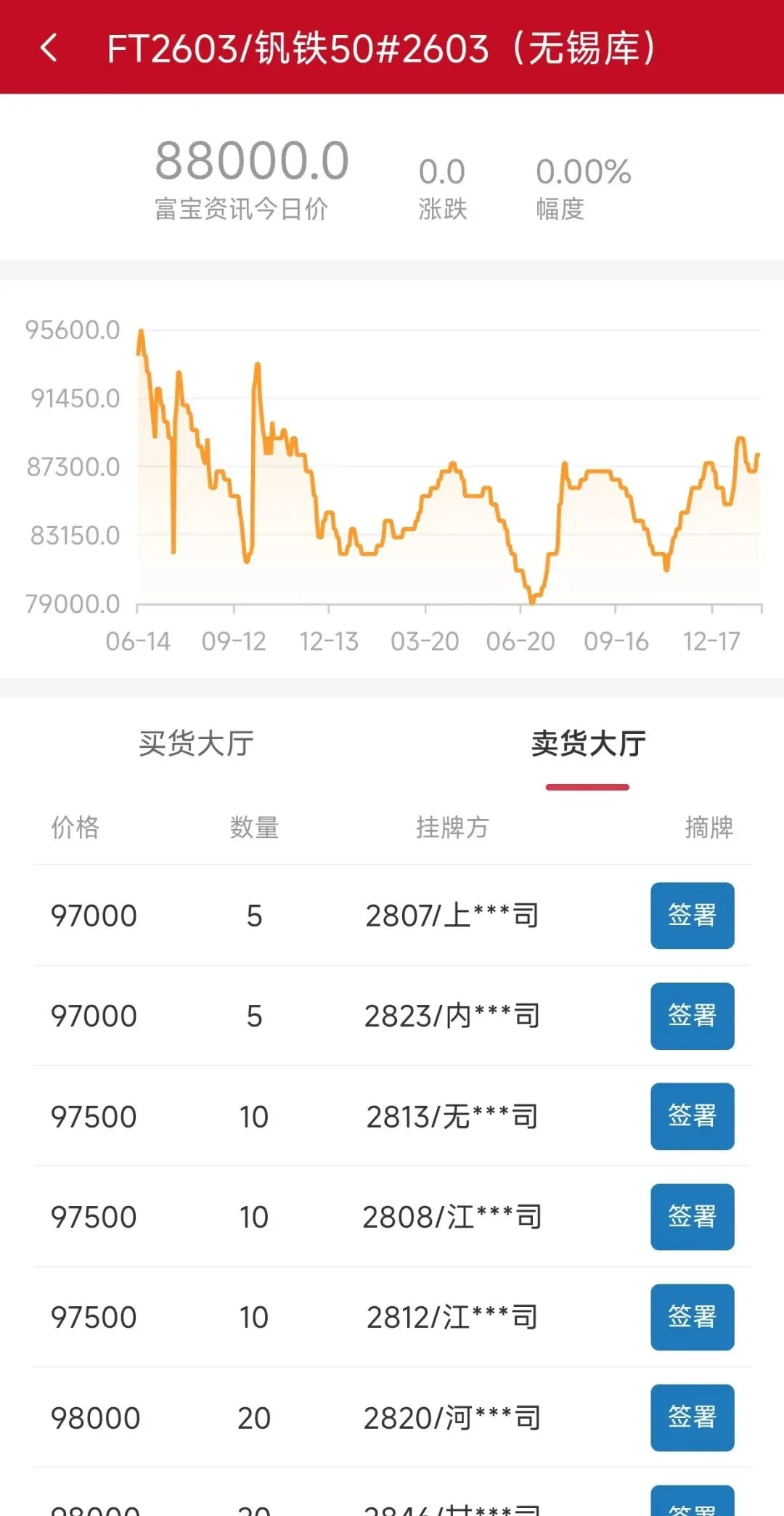Sign the 2820/河***司 listing
The width and height of the screenshot is (784, 1516).
[692, 1417]
